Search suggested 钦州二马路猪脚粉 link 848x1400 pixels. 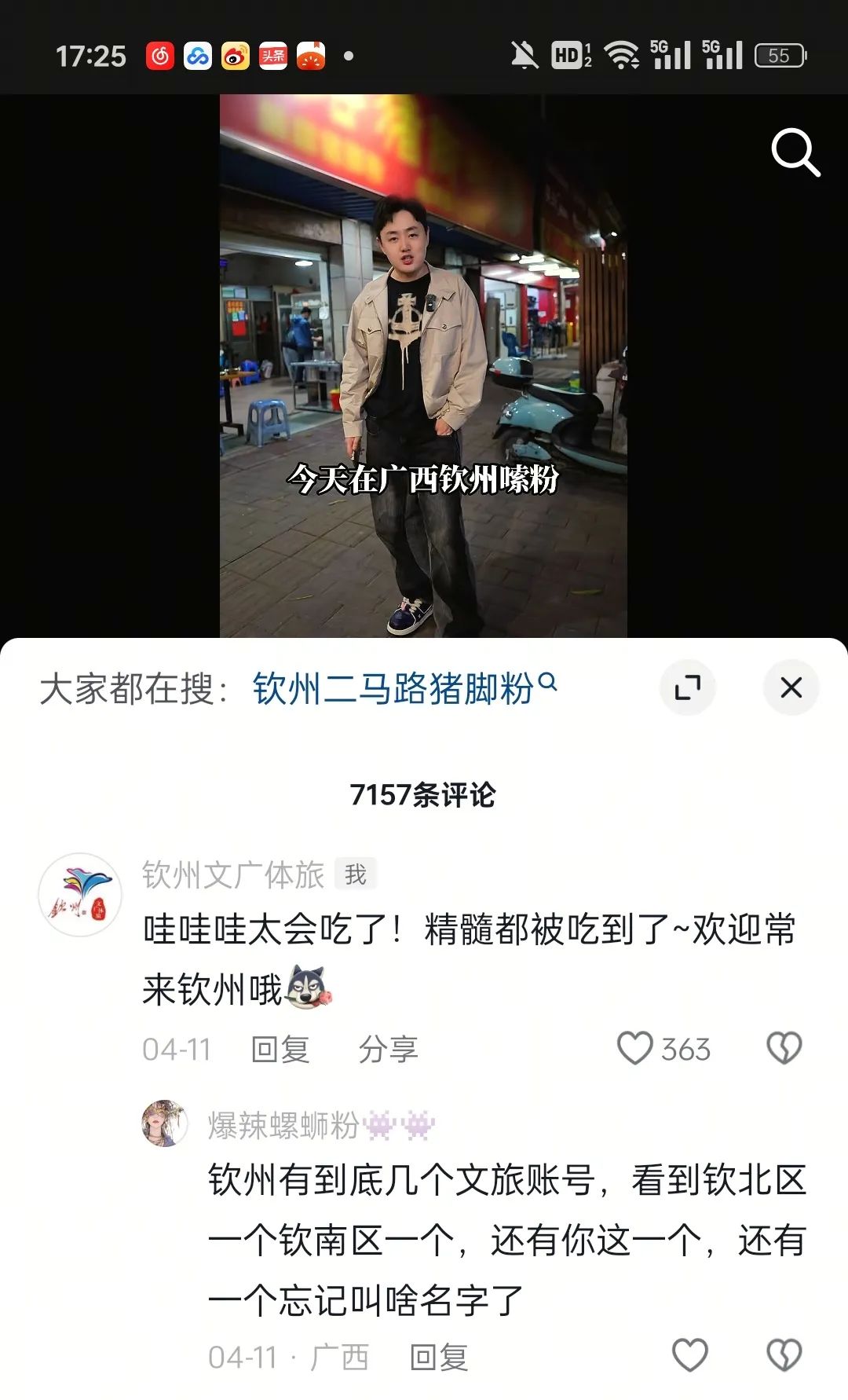404,688
